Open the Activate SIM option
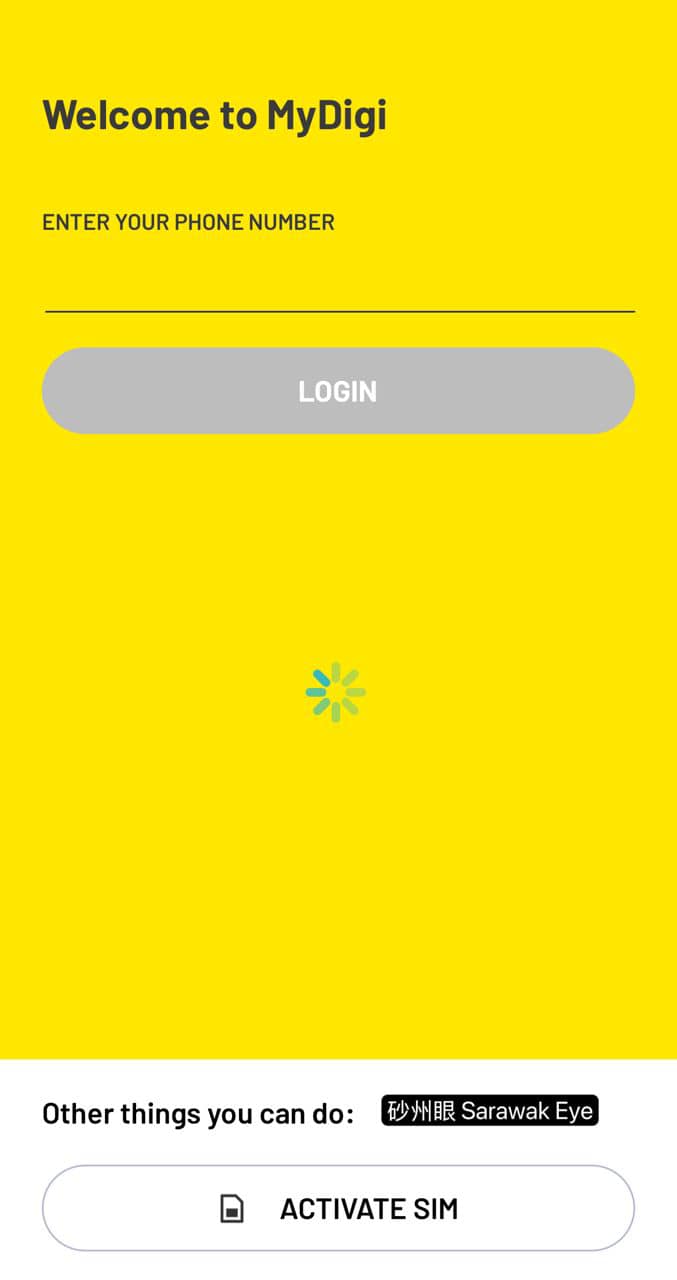Screen dimensions: 677x1280 (338, 1208)
